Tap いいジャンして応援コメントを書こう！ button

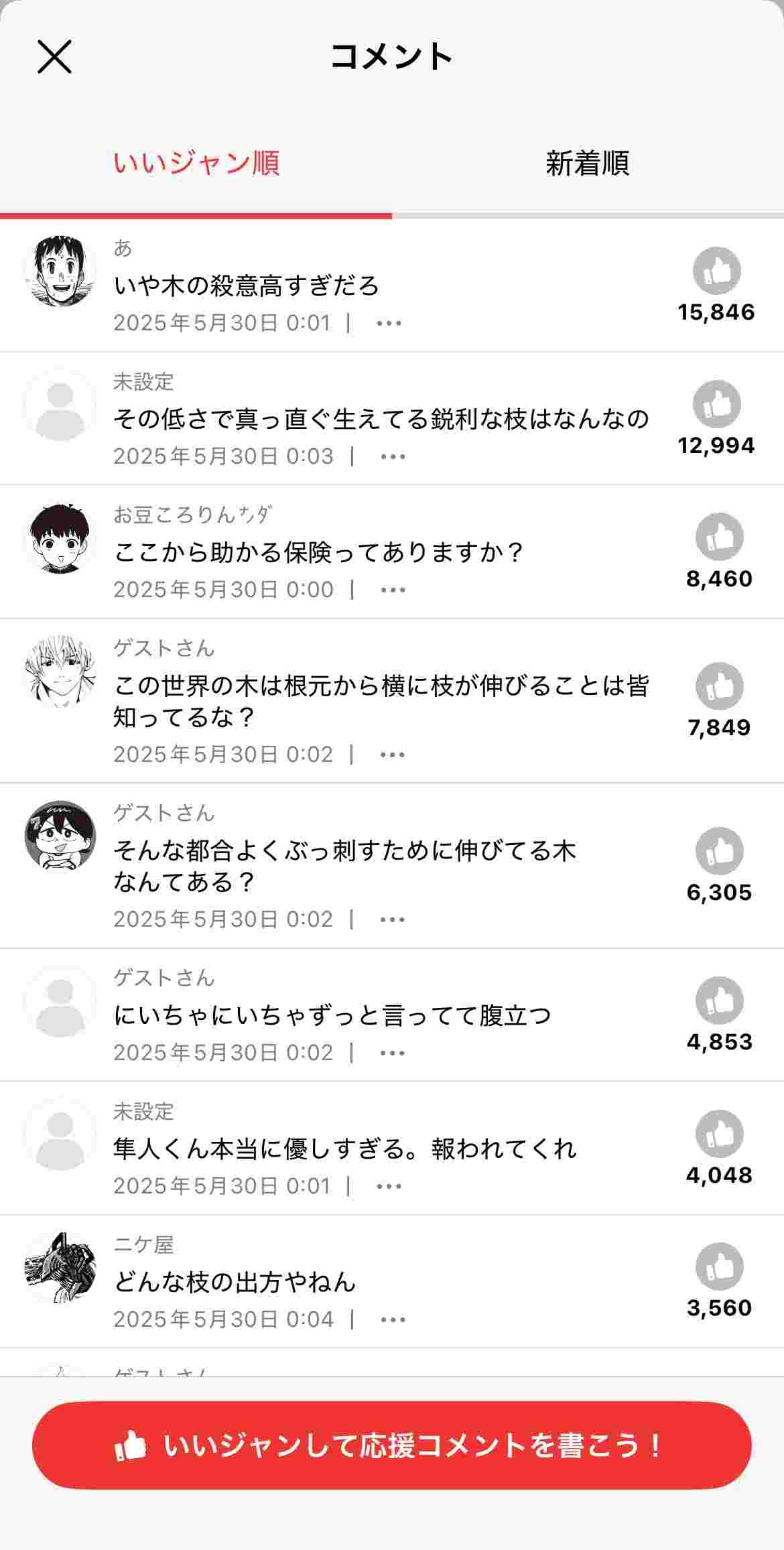(392, 1446)
